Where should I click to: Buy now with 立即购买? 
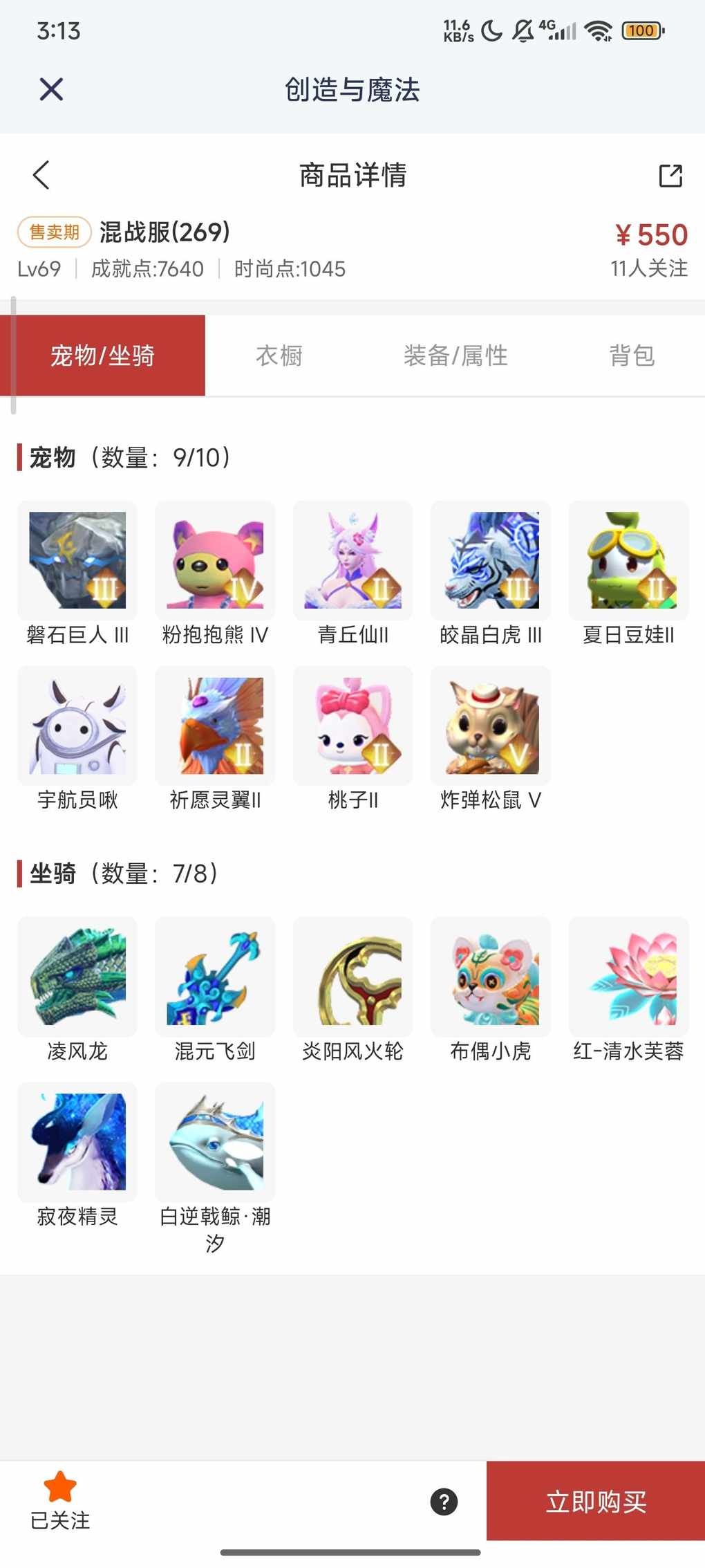click(596, 1502)
